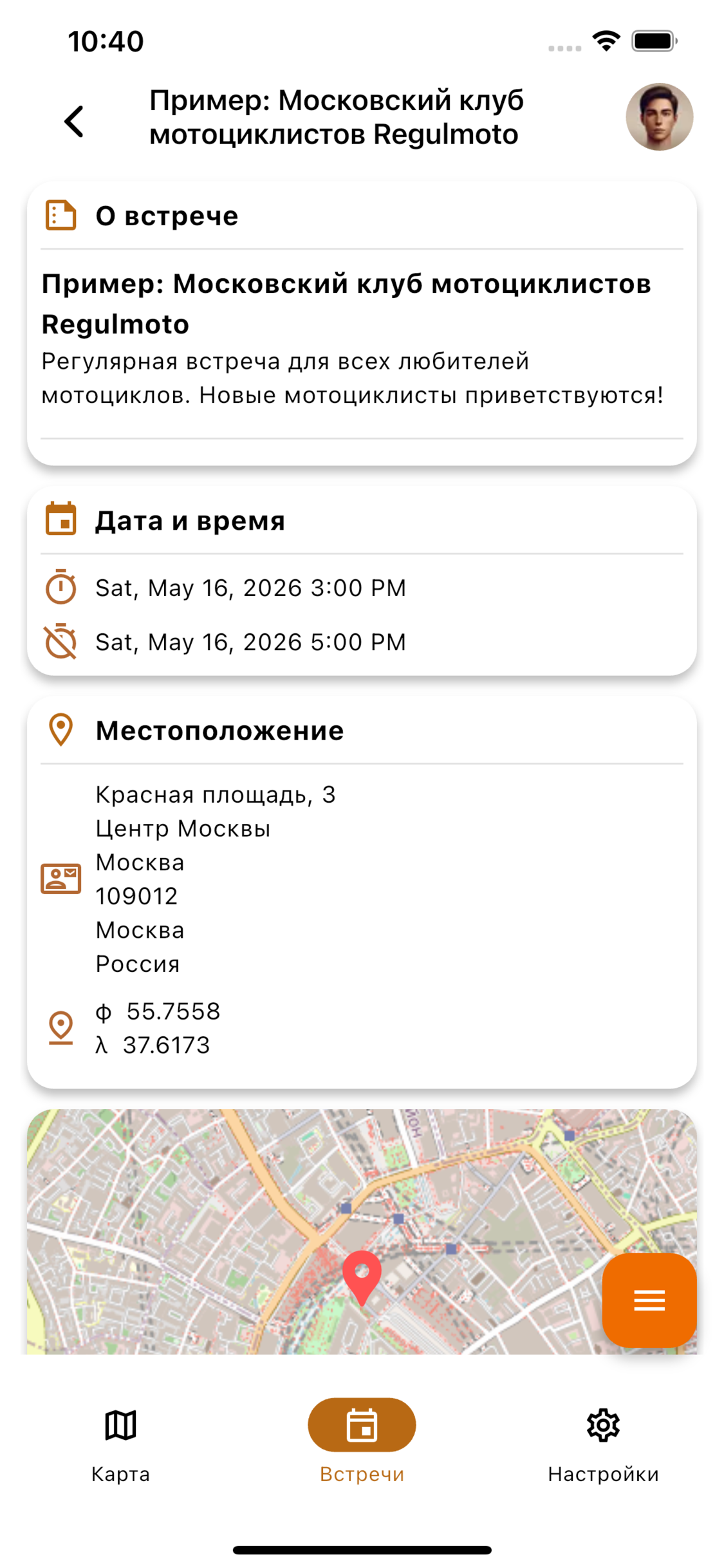Viewport: 724px width, 1568px height.
Task: Tap the red location pin on the map
Action: (362, 1276)
